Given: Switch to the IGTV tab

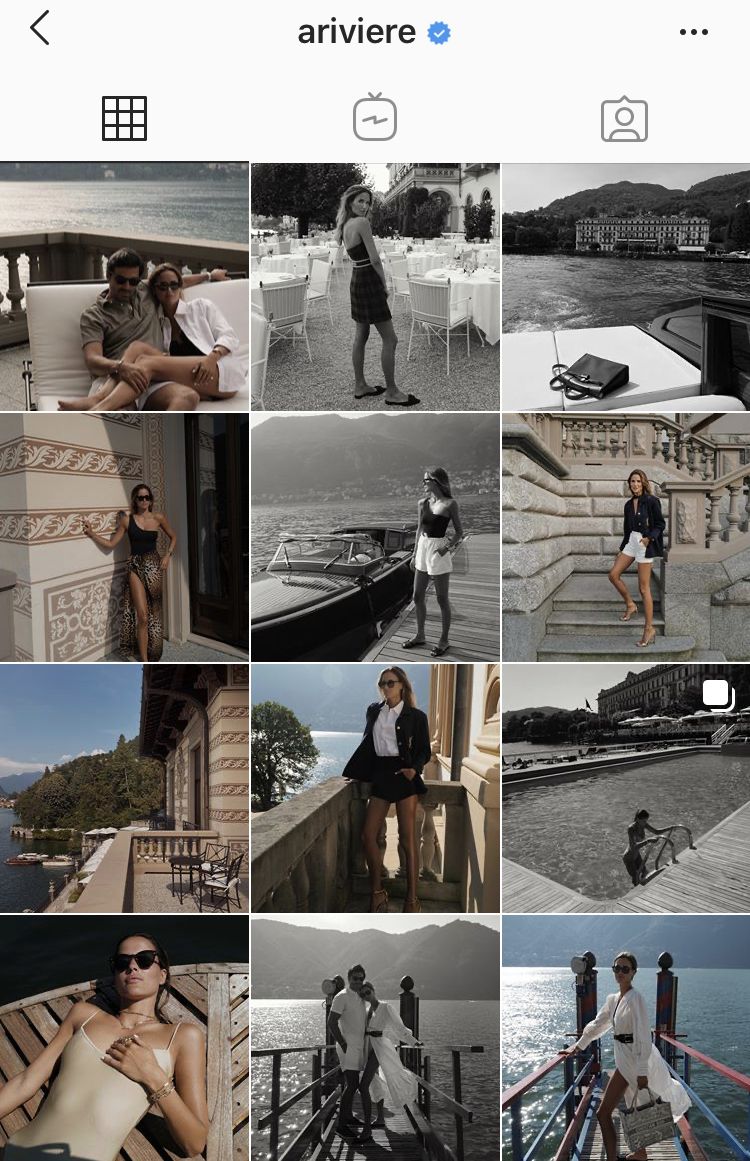Looking at the screenshot, I should coord(375,118).
